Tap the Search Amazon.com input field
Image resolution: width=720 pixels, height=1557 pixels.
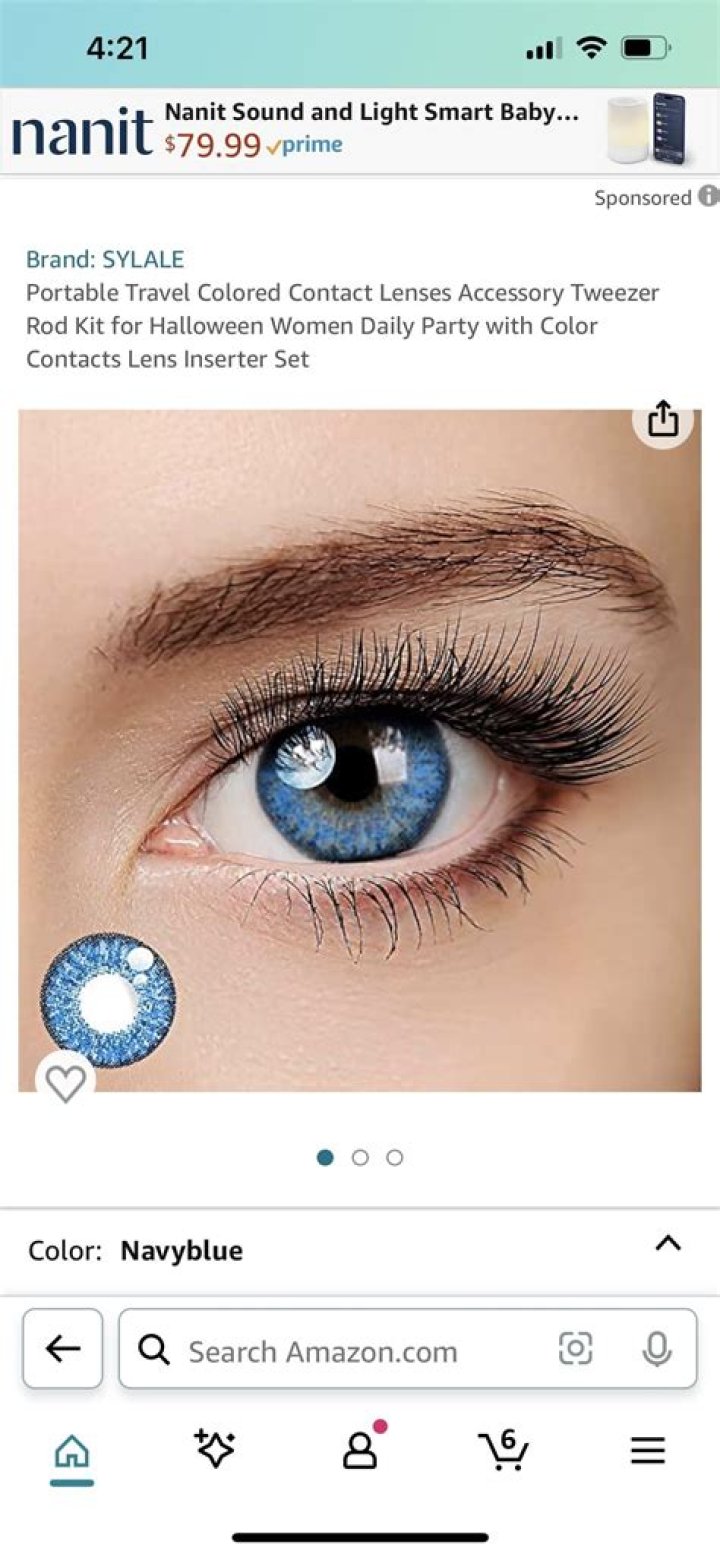[320, 1350]
